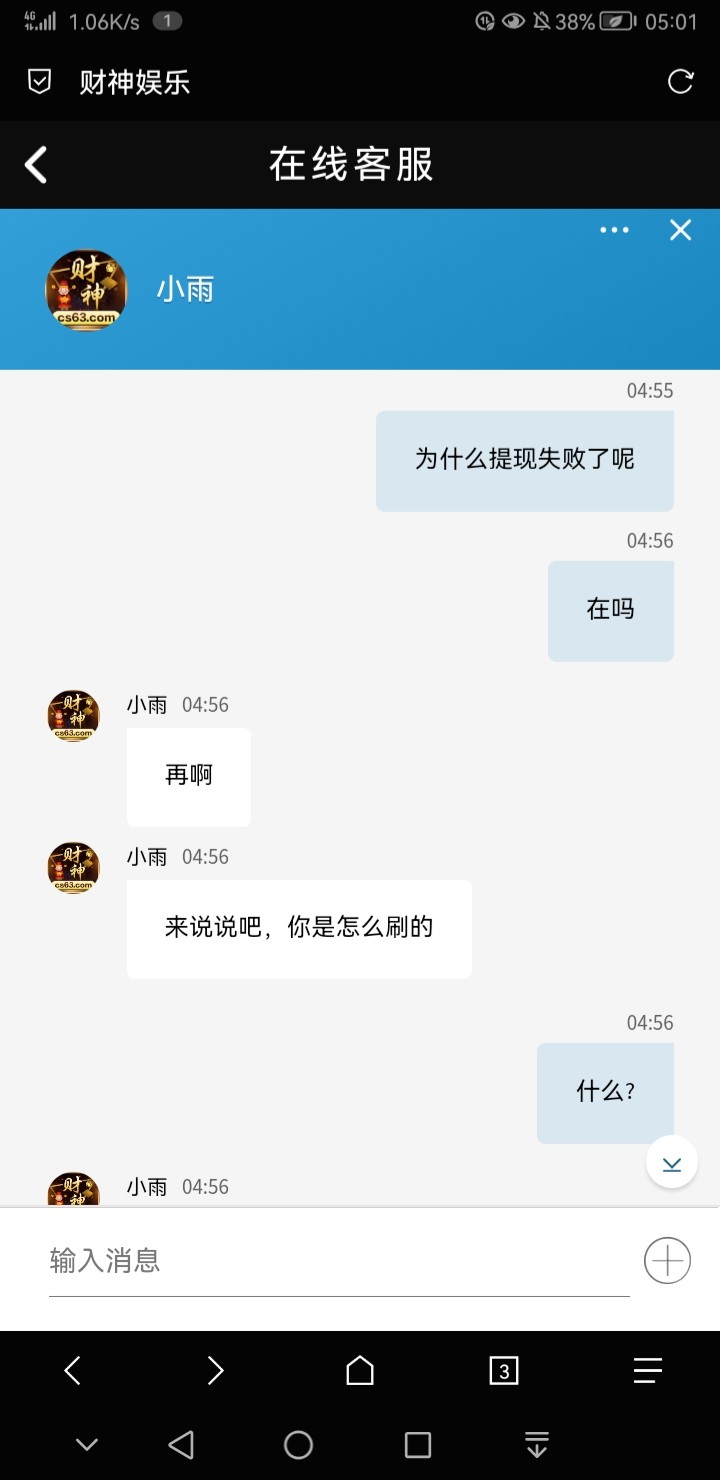Open the plus attachment menu
Image resolution: width=720 pixels, height=1480 pixels.
click(667, 1260)
